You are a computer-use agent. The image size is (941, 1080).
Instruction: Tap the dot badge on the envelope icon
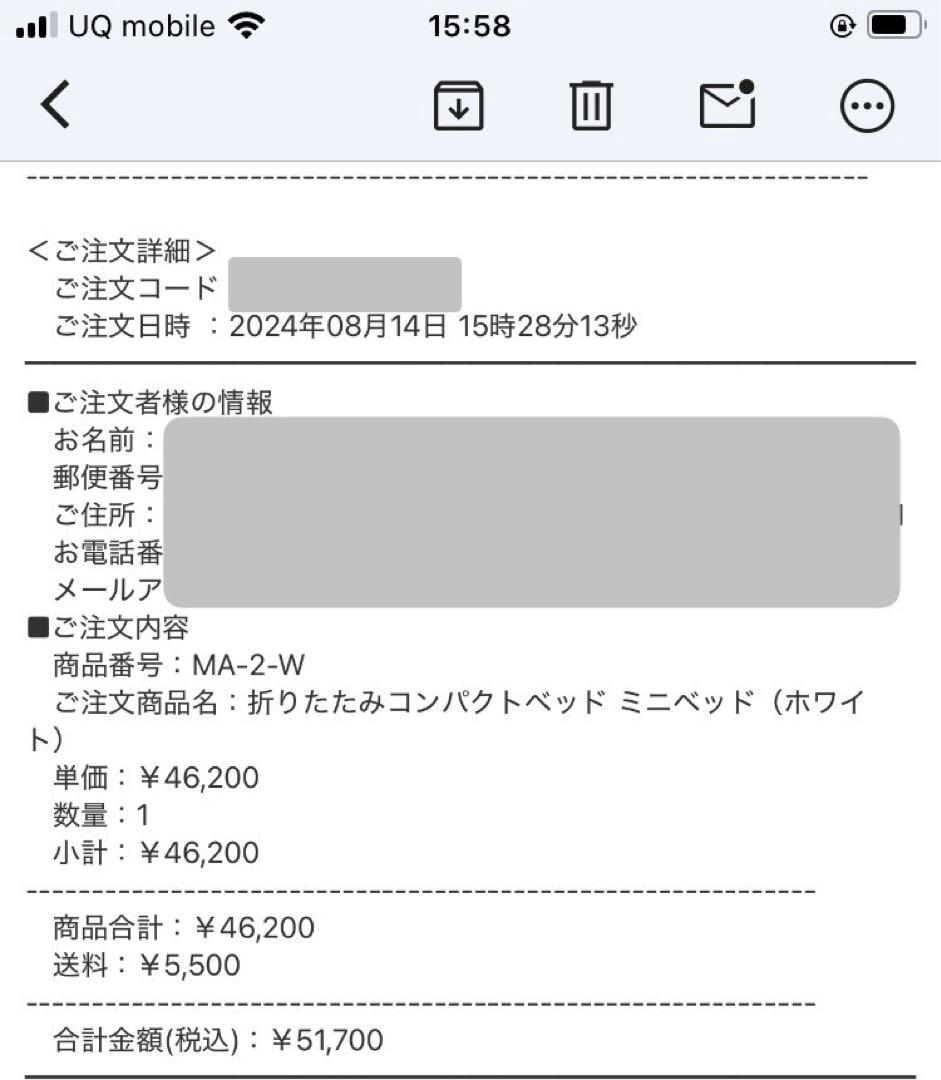pos(745,88)
